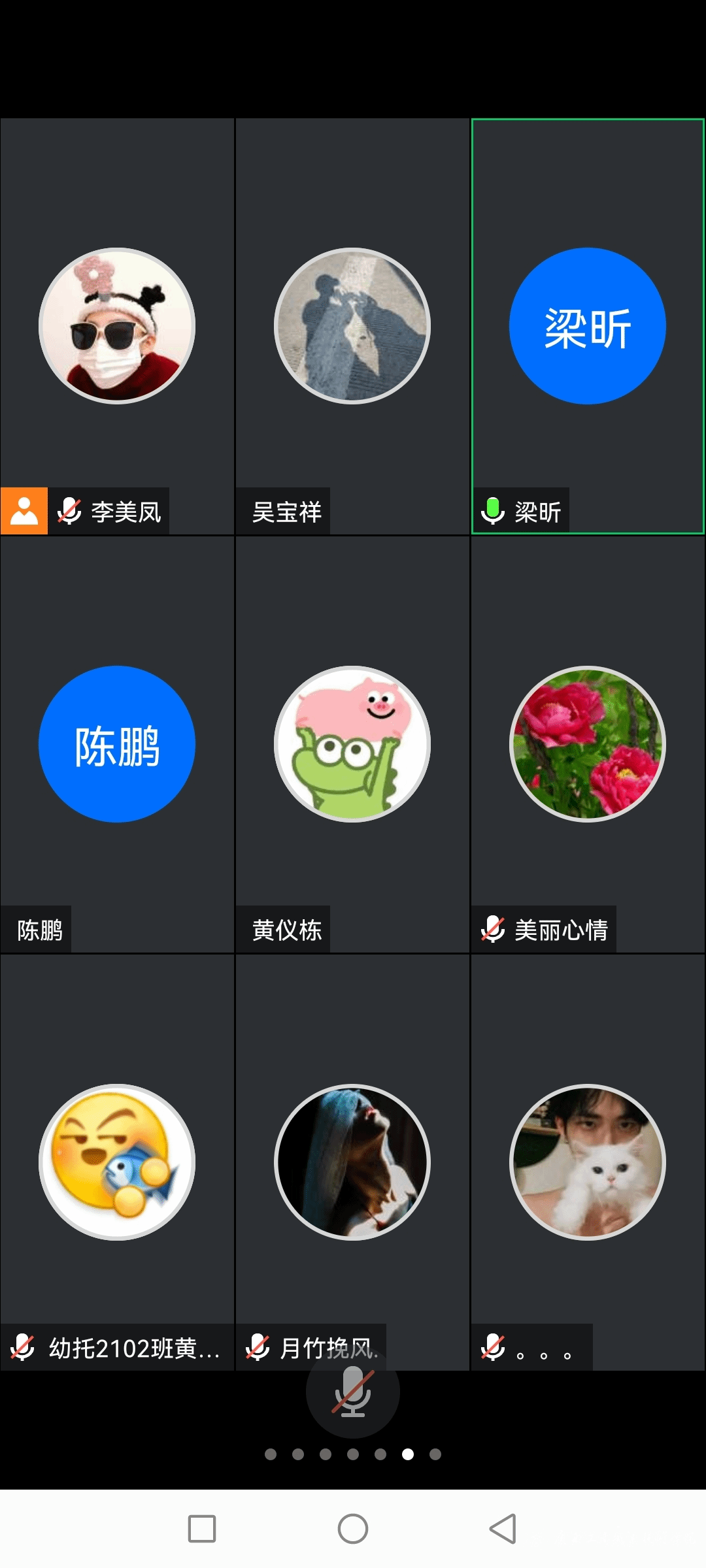Select 陈鹏's participant tile
The width and height of the screenshot is (706, 1568).
click(x=117, y=744)
